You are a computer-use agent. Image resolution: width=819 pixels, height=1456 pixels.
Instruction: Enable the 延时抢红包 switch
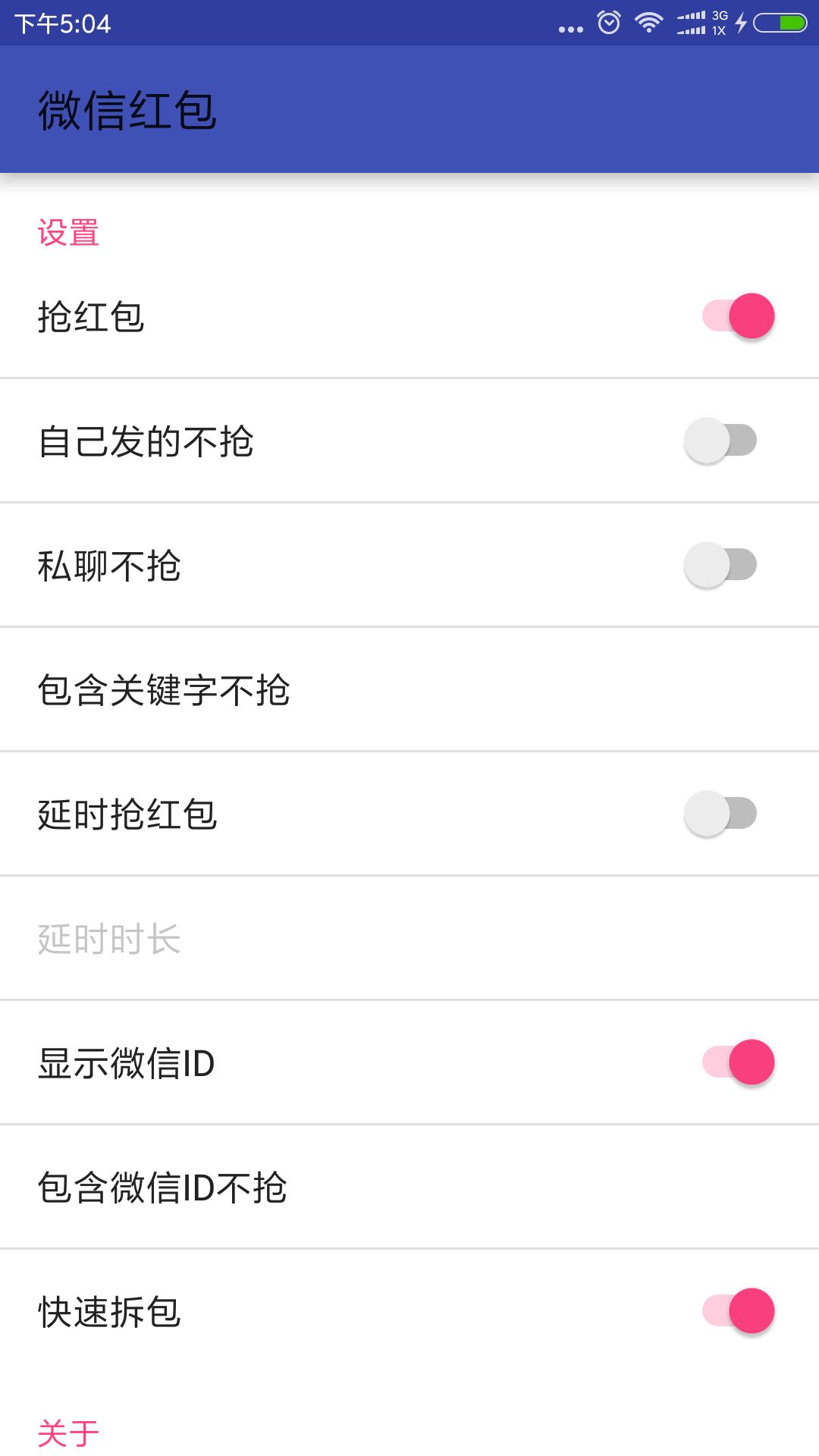pyautogui.click(x=720, y=813)
